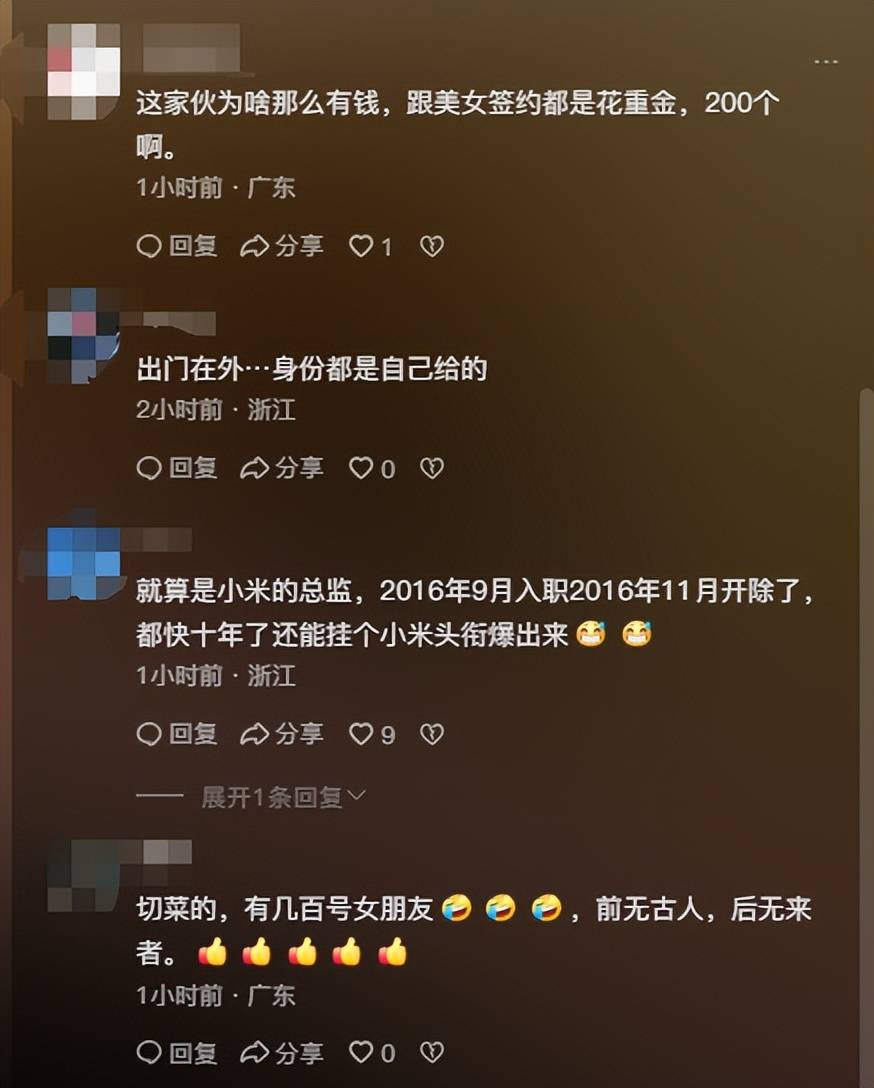Open the overflow menu at top right

(825, 62)
